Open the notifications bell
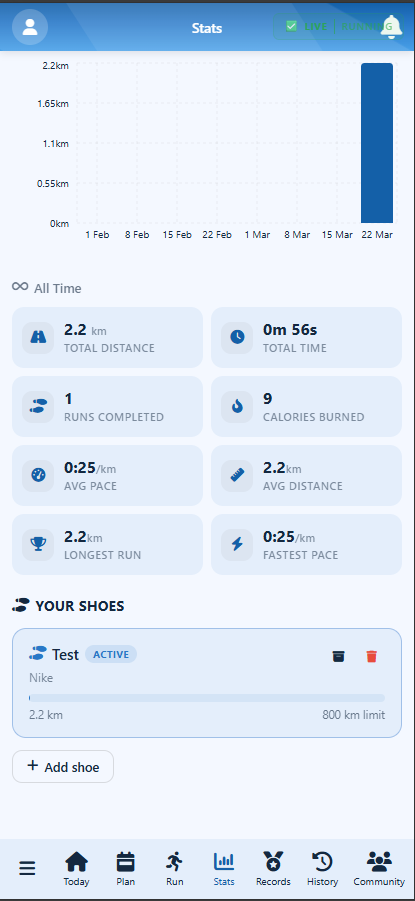 tap(391, 27)
